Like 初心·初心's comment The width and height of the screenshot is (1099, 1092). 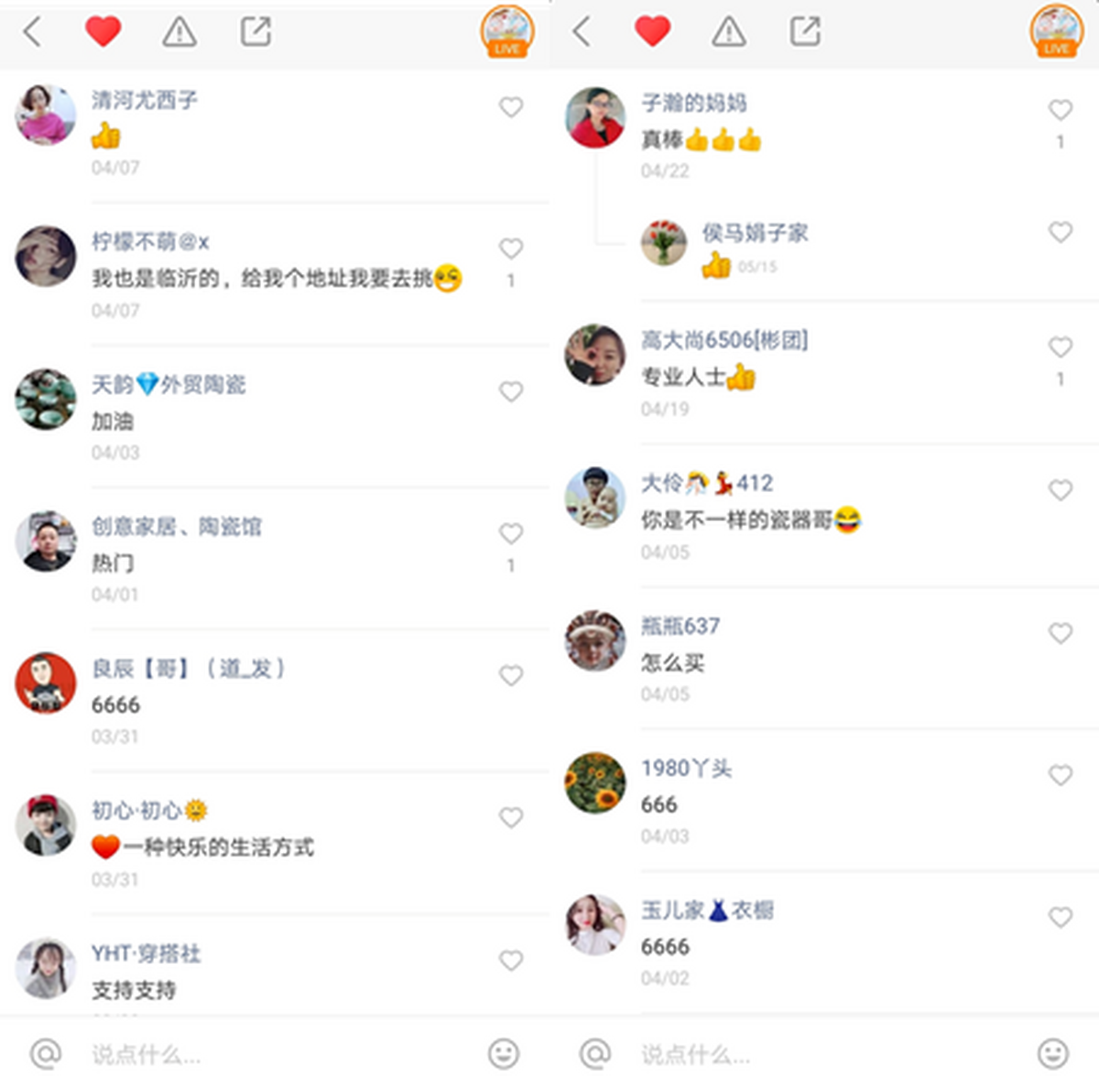(x=511, y=817)
